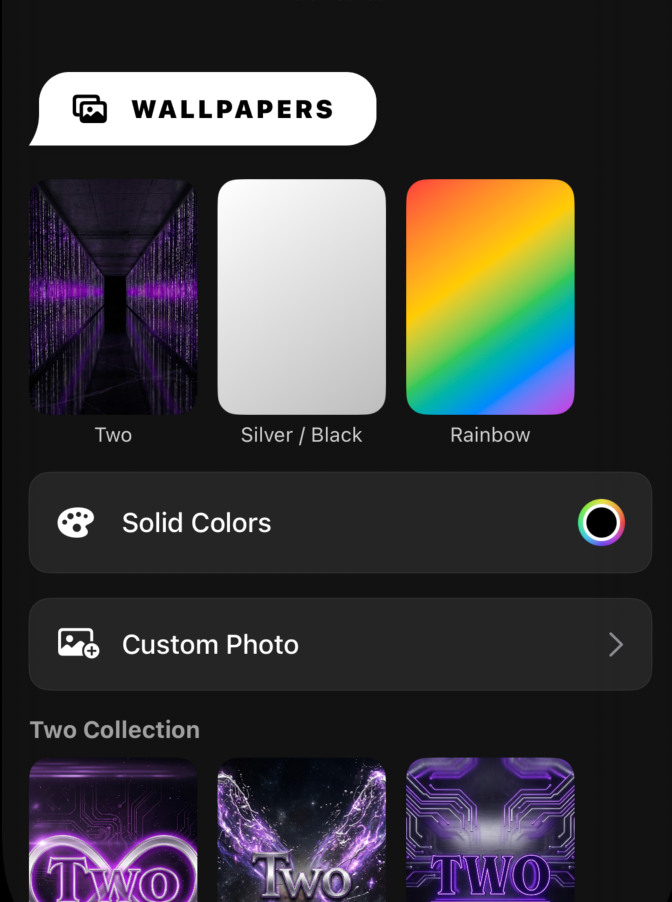This screenshot has width=672, height=902.
Task: Open Custom Photo to pick an image
Action: 340,645
